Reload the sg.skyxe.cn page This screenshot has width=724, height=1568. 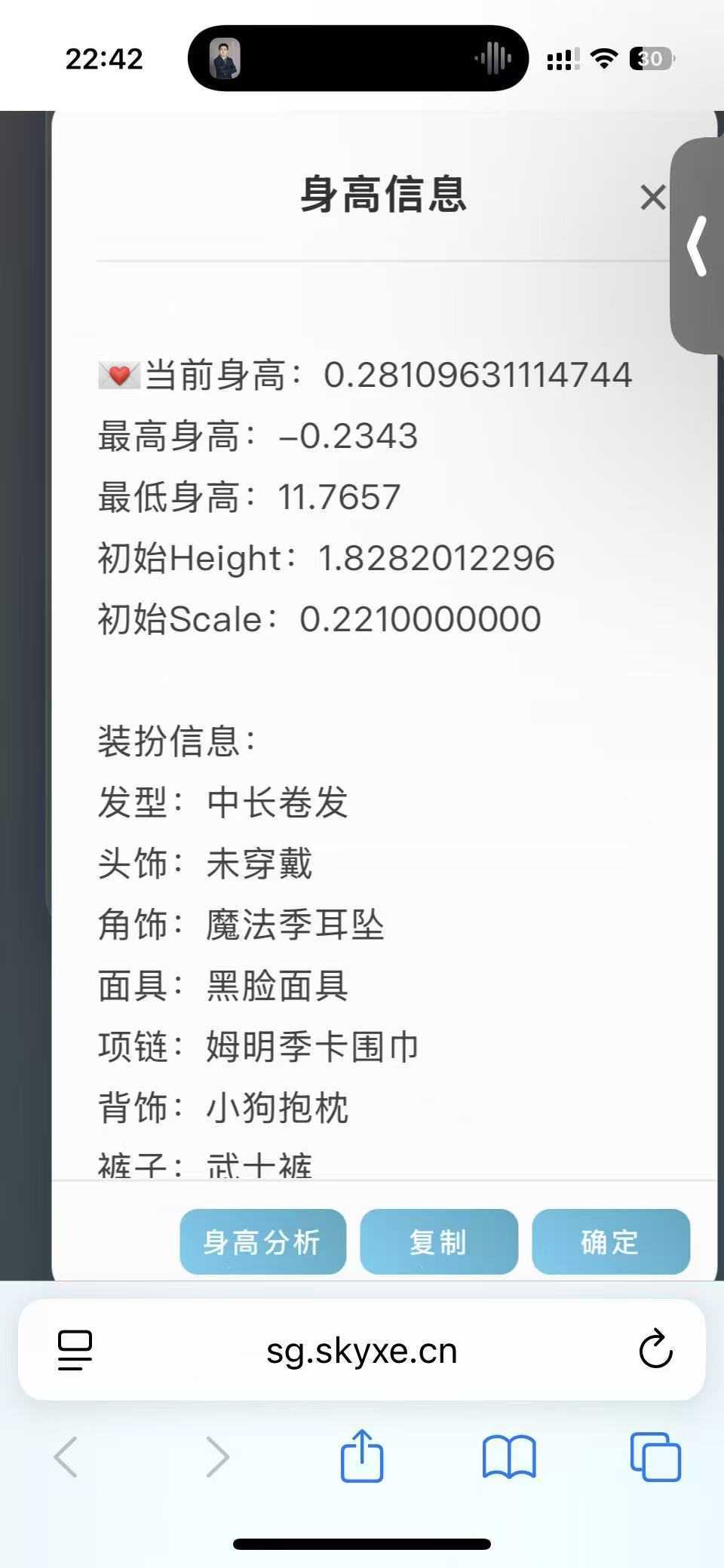click(655, 1350)
